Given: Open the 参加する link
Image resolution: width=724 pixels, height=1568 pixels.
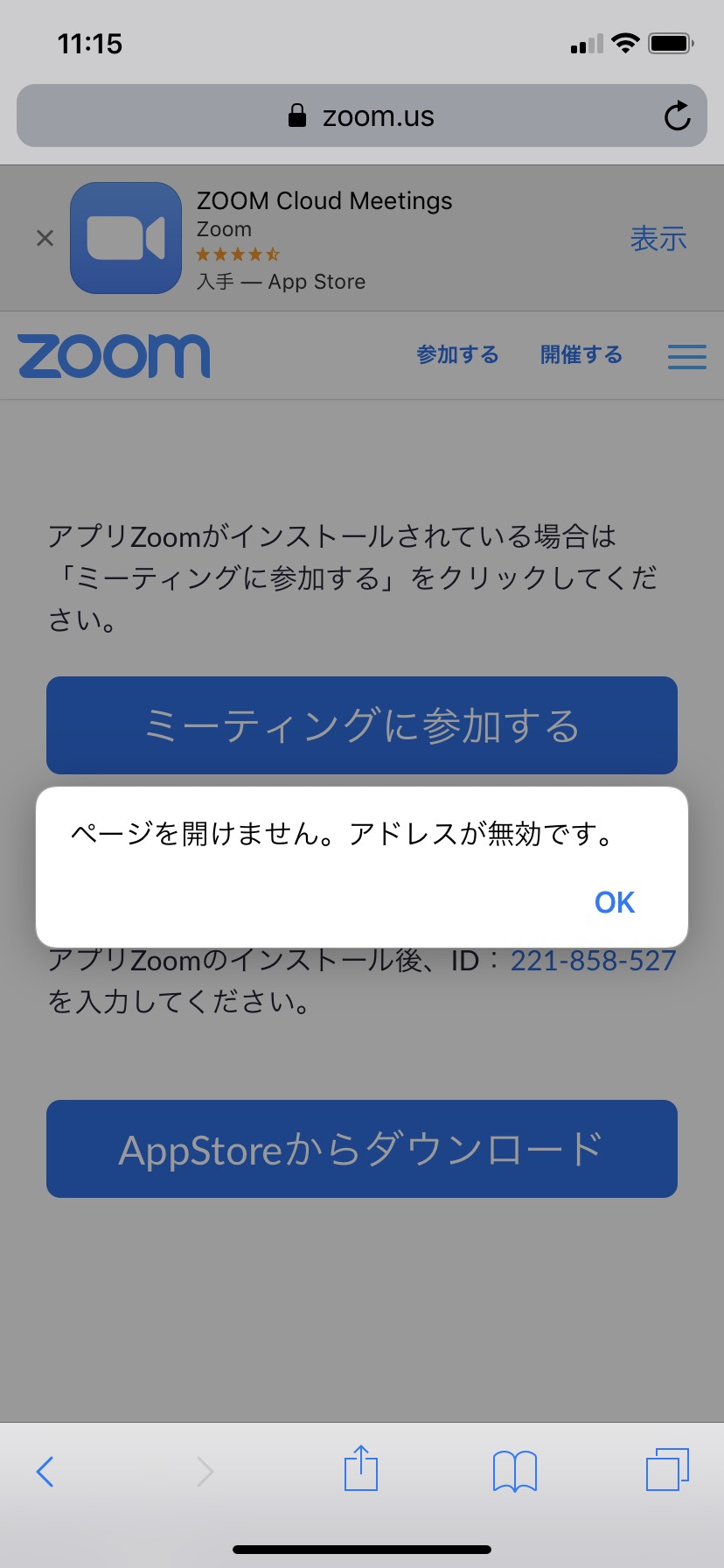Looking at the screenshot, I should point(457,354).
